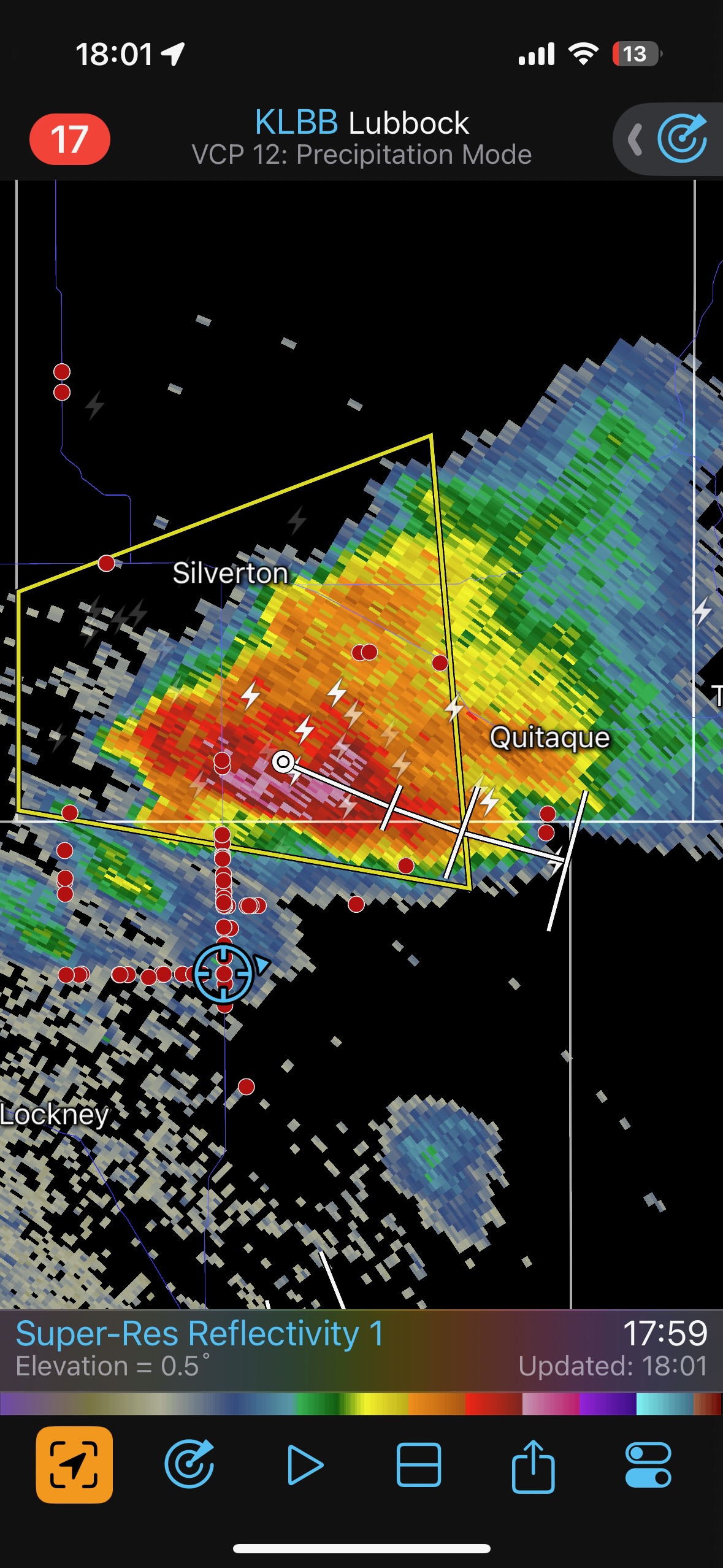The height and width of the screenshot is (1568, 723).
Task: Toggle the orange location tracking button
Action: (74, 1465)
